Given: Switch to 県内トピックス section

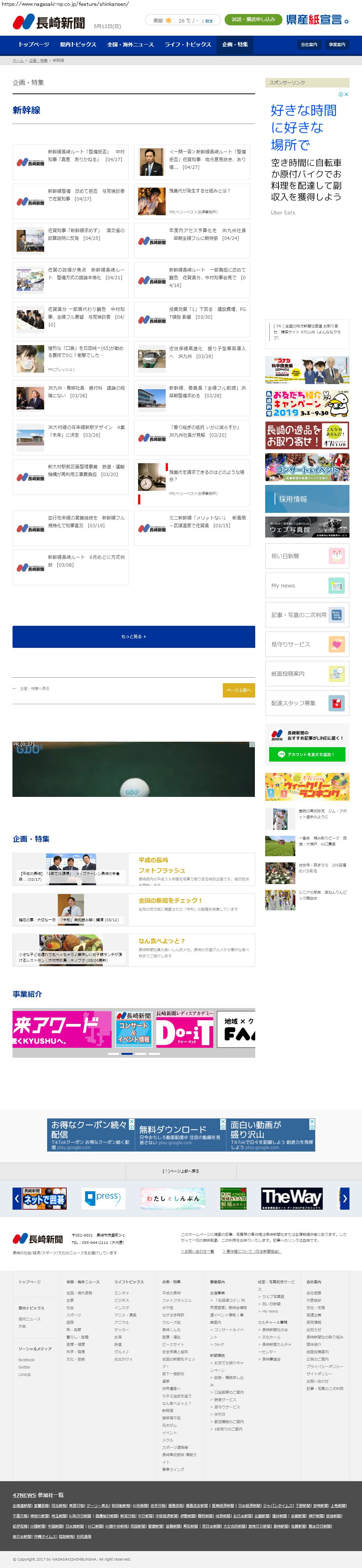Looking at the screenshot, I should pos(78,45).
